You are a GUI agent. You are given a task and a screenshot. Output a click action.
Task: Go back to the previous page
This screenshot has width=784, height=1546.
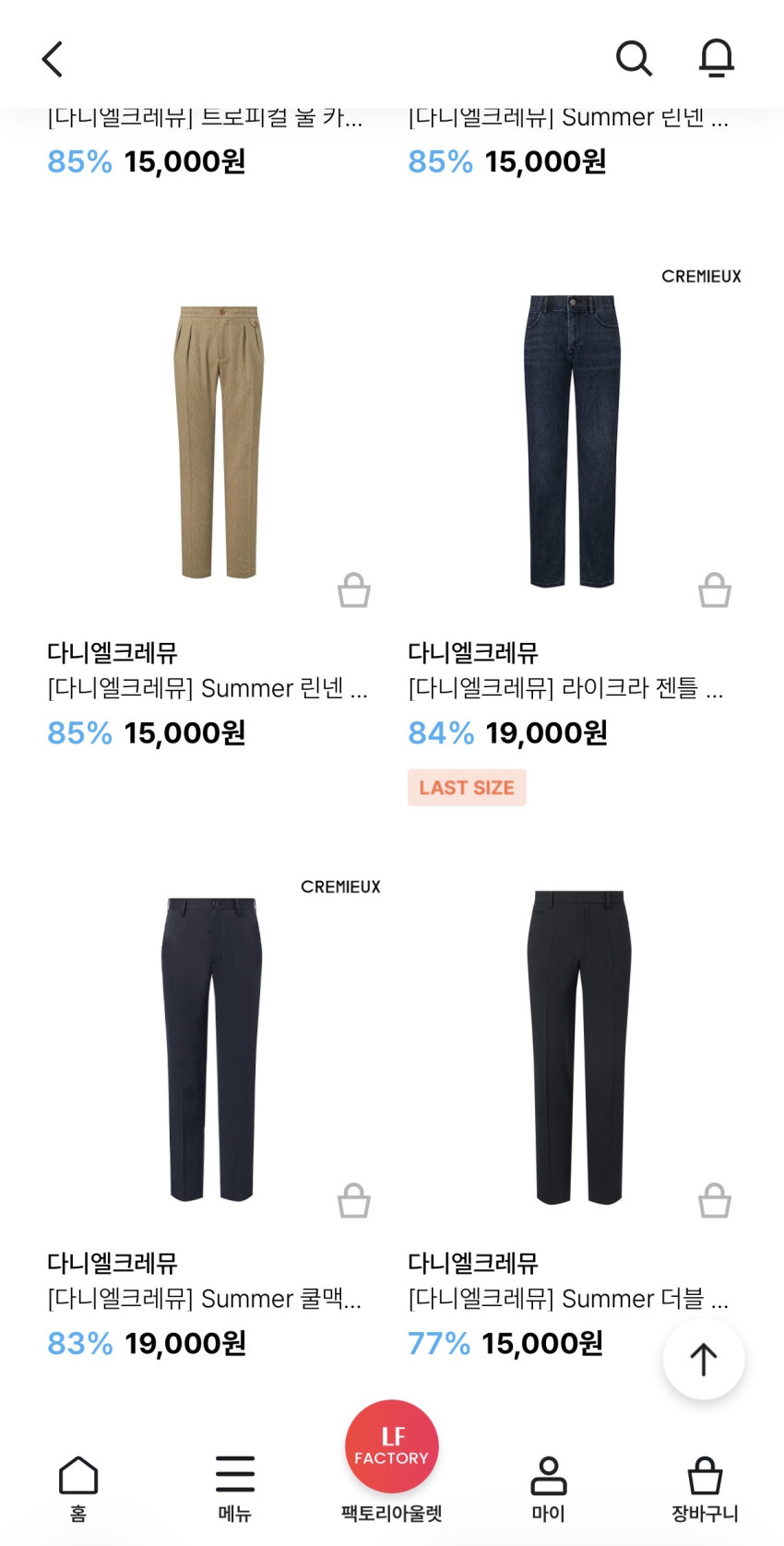click(53, 59)
